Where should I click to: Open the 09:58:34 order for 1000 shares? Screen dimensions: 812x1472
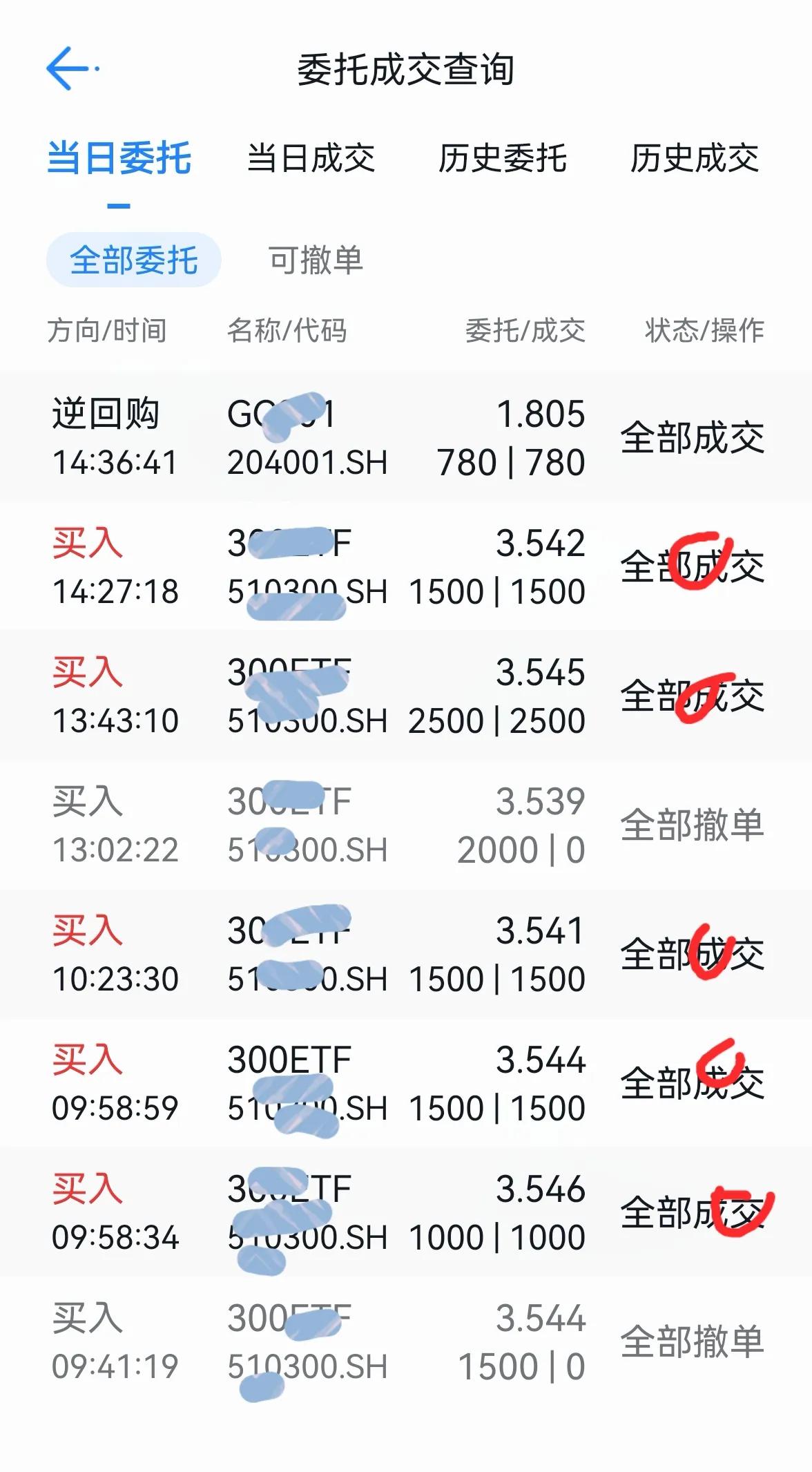[x=406, y=1212]
